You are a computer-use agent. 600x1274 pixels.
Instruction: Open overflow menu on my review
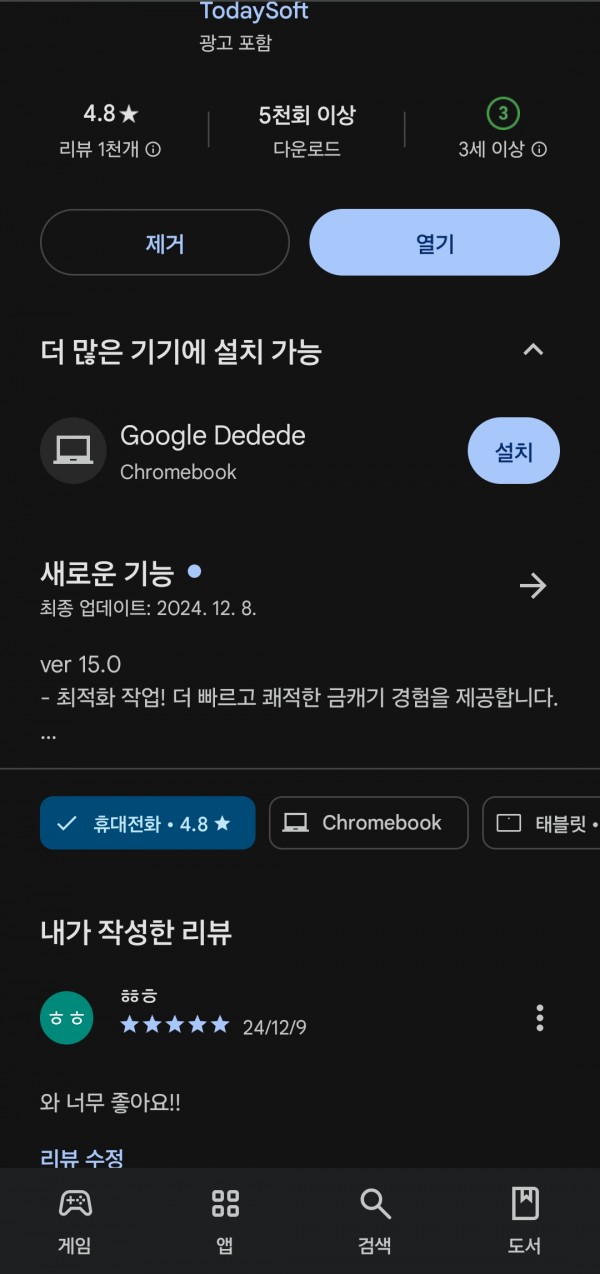pyautogui.click(x=540, y=1018)
